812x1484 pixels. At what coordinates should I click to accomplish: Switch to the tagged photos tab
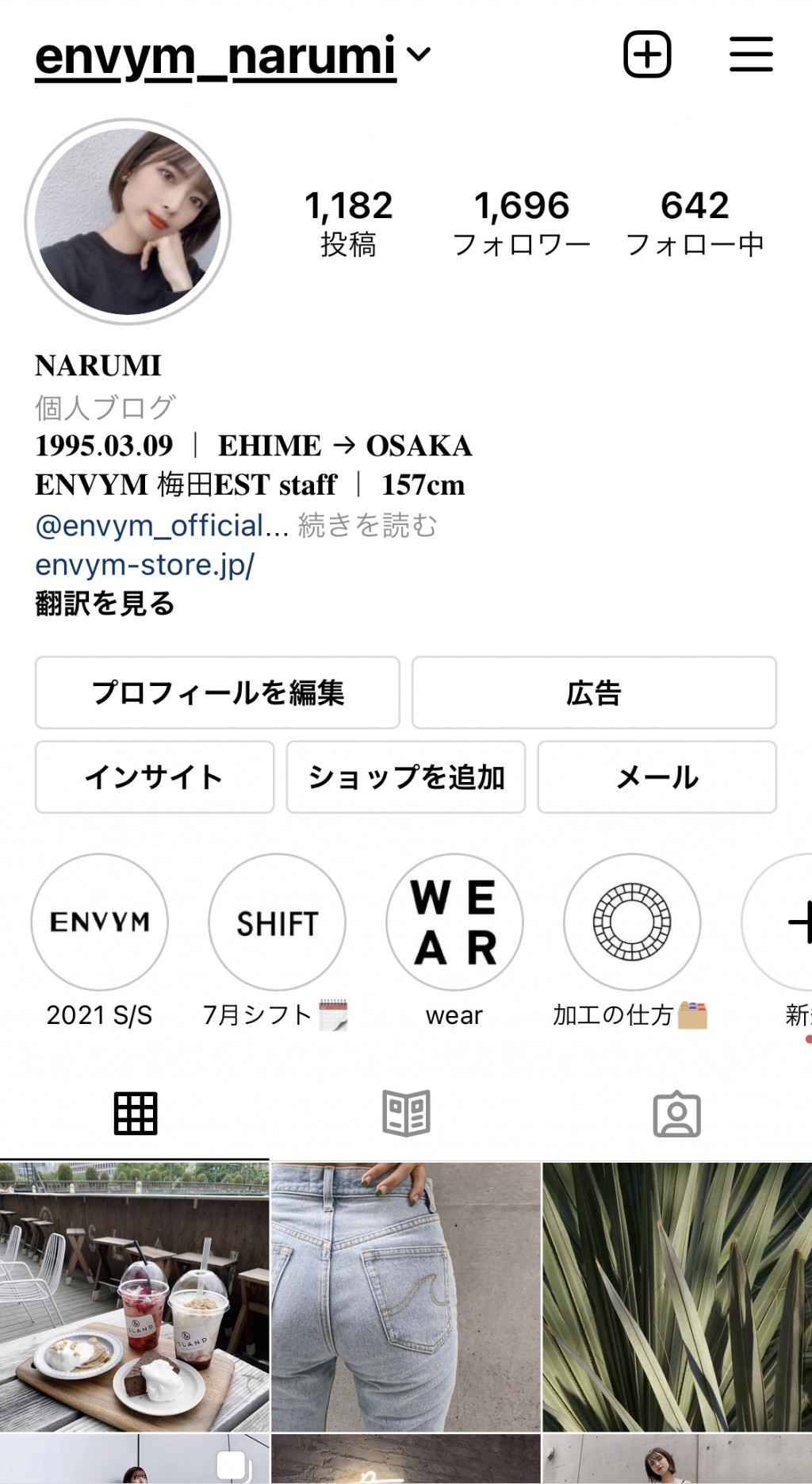click(x=676, y=1114)
